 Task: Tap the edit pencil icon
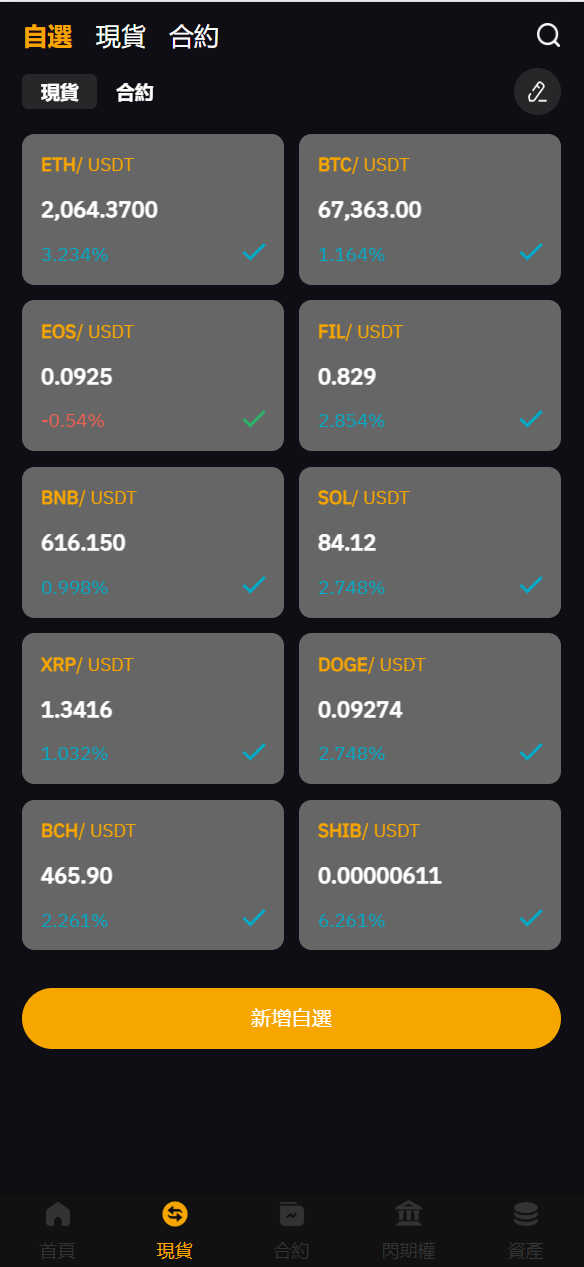pos(537,92)
